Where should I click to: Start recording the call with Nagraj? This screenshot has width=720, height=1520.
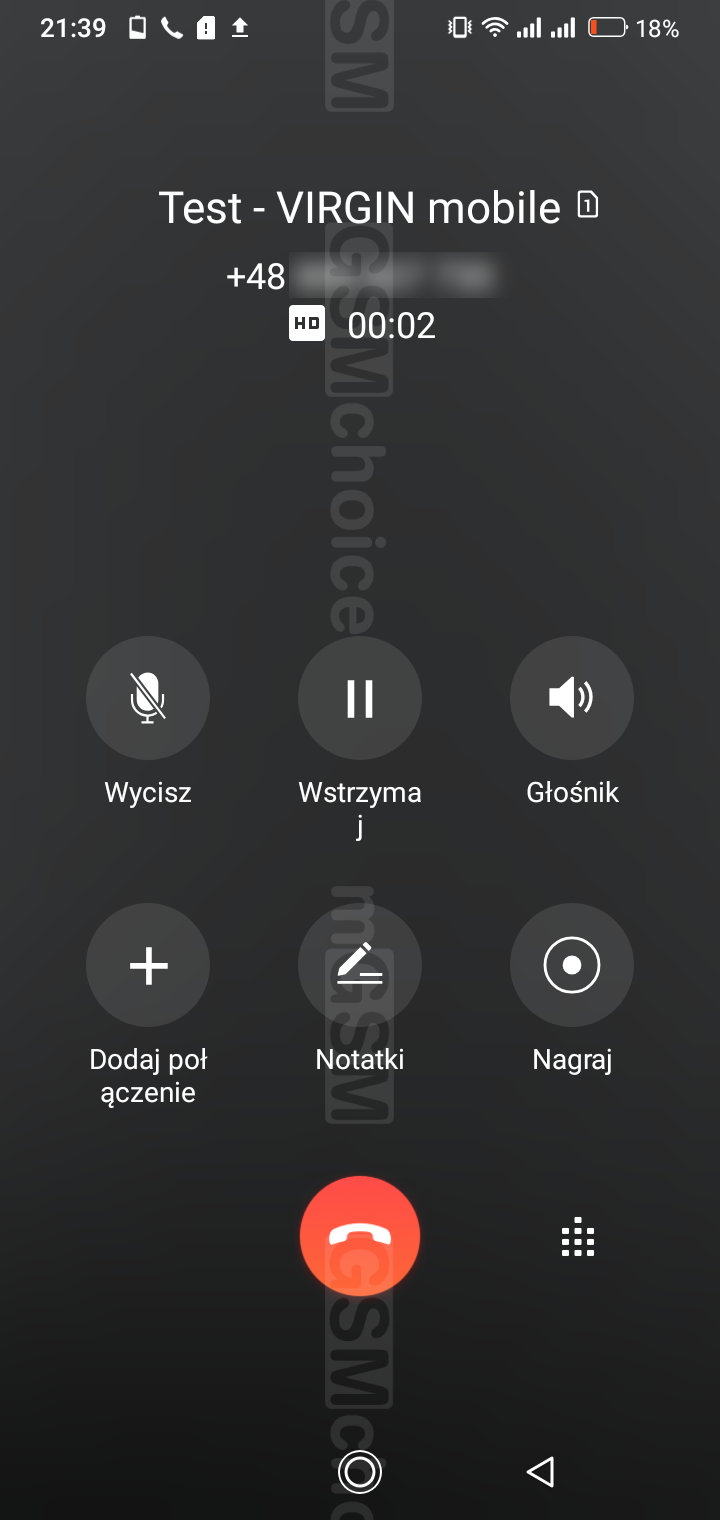tap(572, 966)
